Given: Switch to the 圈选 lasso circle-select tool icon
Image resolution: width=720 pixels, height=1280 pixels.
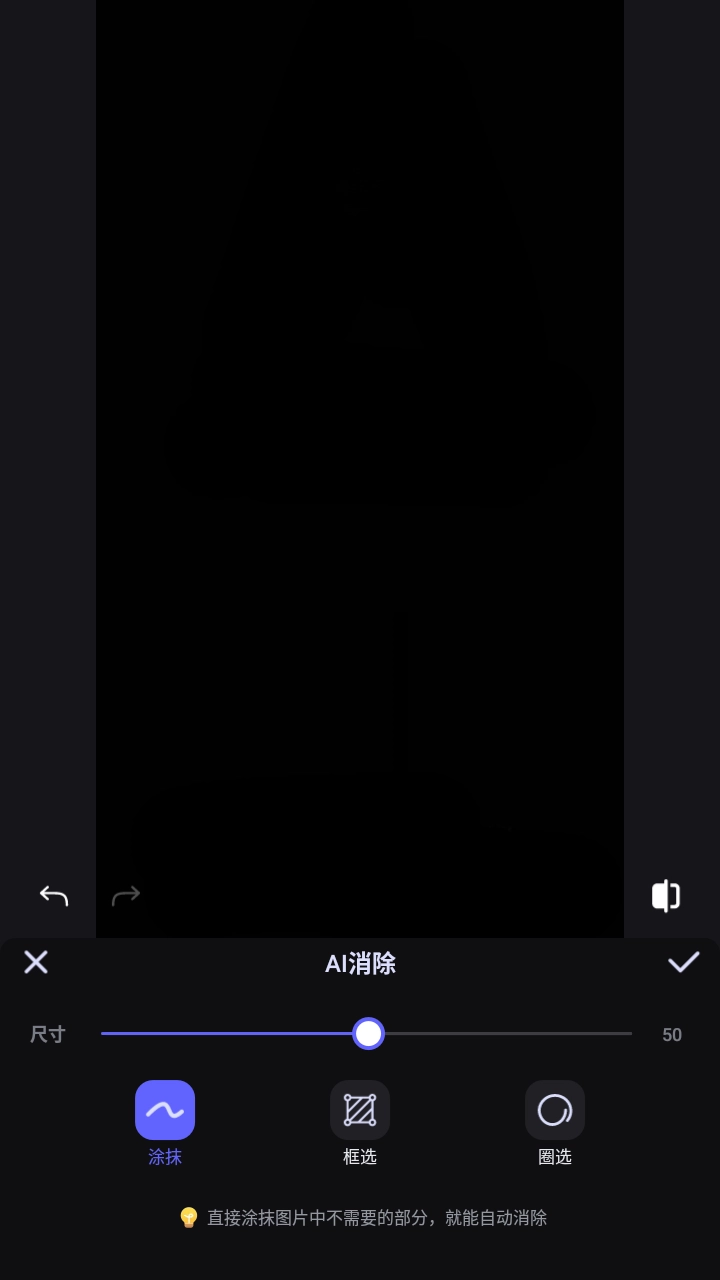Looking at the screenshot, I should [554, 1110].
